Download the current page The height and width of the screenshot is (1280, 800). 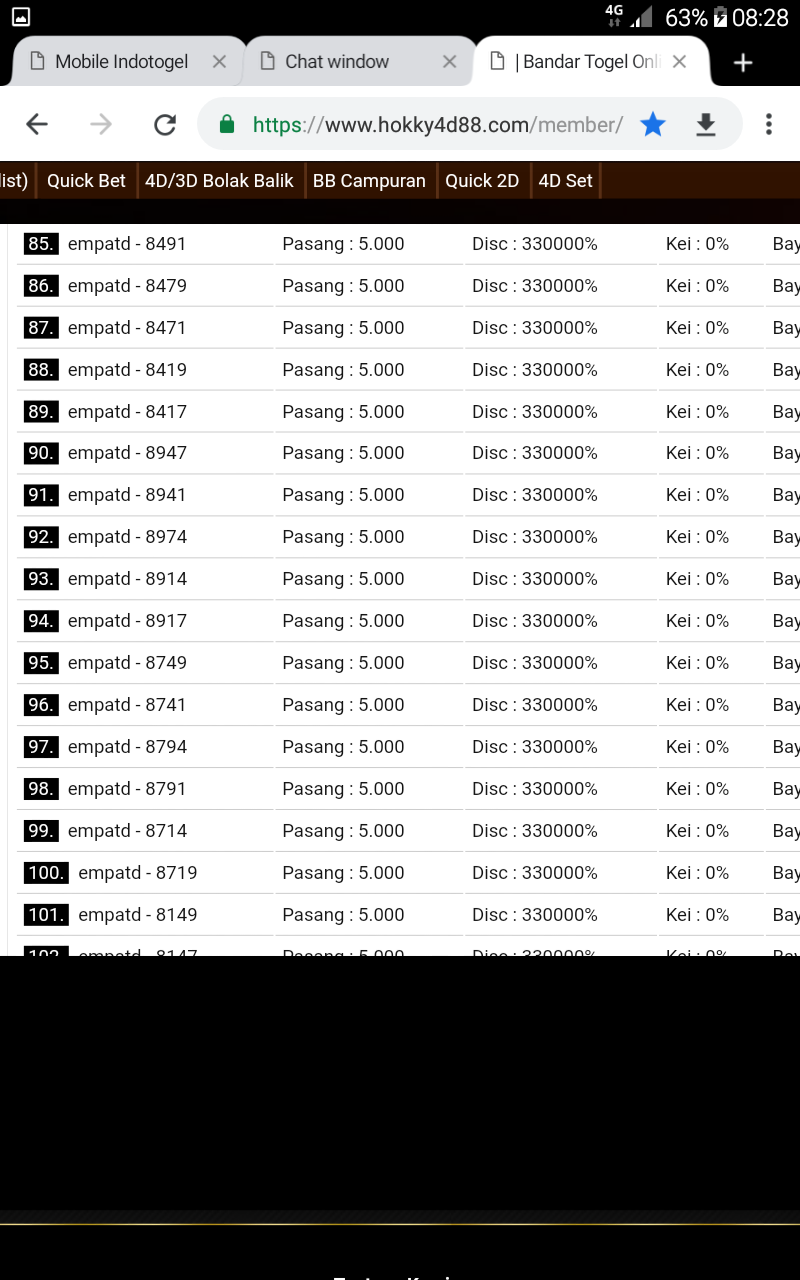706,124
